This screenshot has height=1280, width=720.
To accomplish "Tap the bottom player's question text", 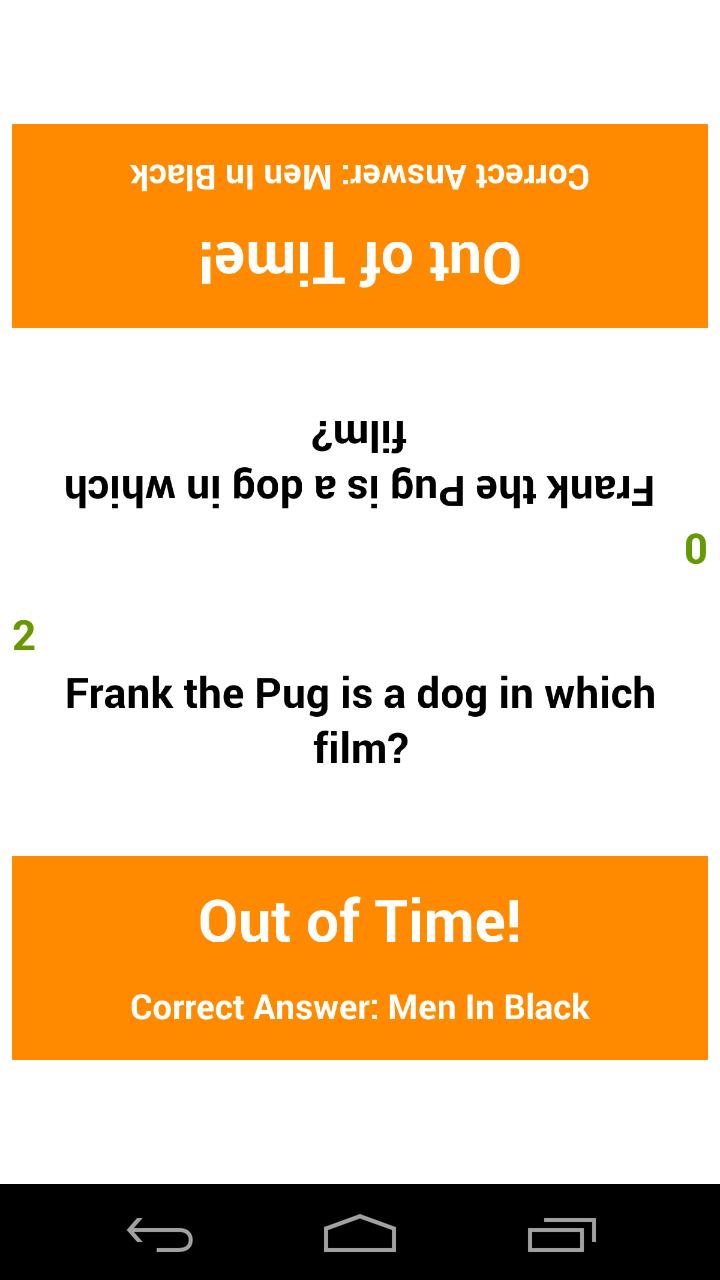I will pyautogui.click(x=360, y=718).
